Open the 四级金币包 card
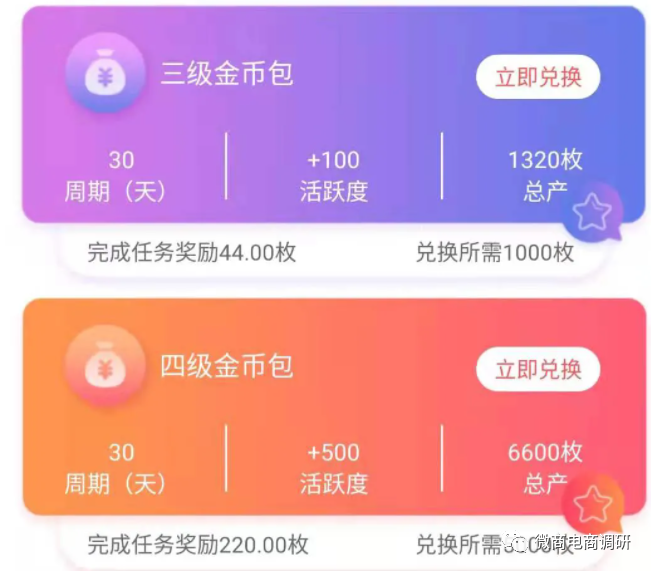Viewport: 651px width, 571px height. coord(227,366)
